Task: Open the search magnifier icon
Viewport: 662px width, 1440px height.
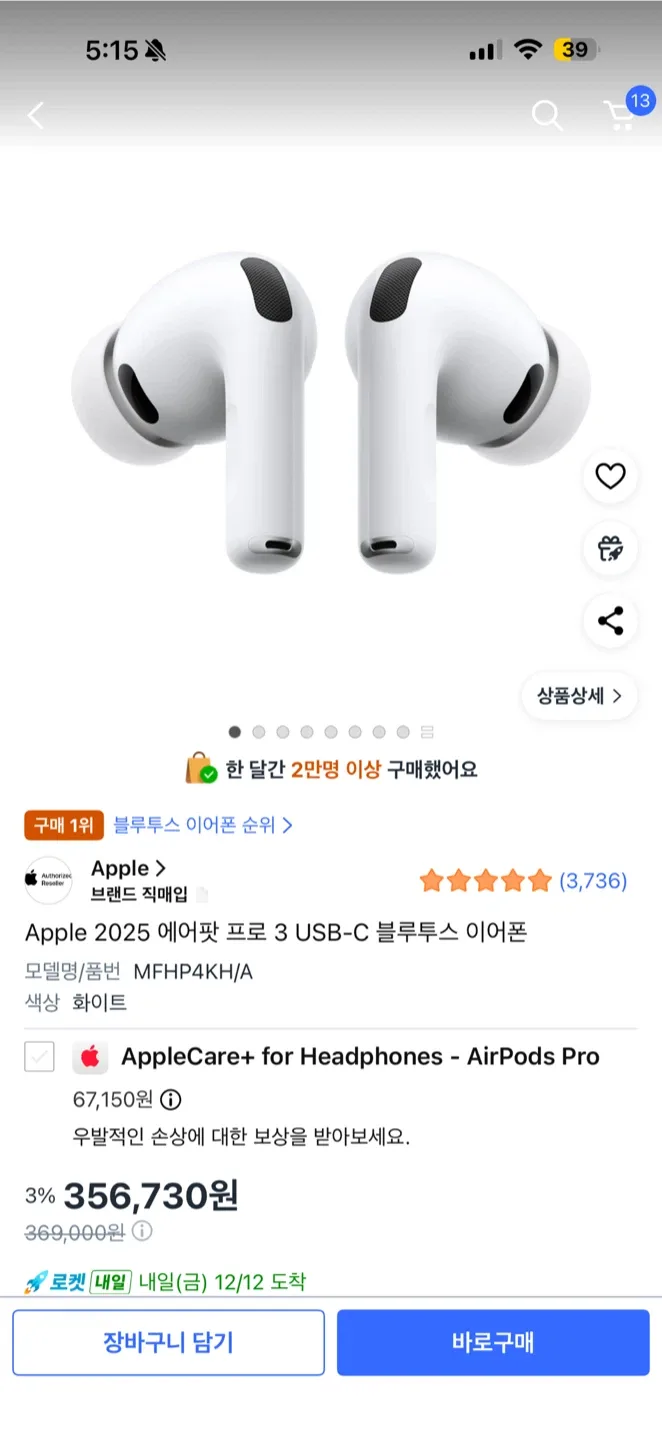Action: pos(547,116)
